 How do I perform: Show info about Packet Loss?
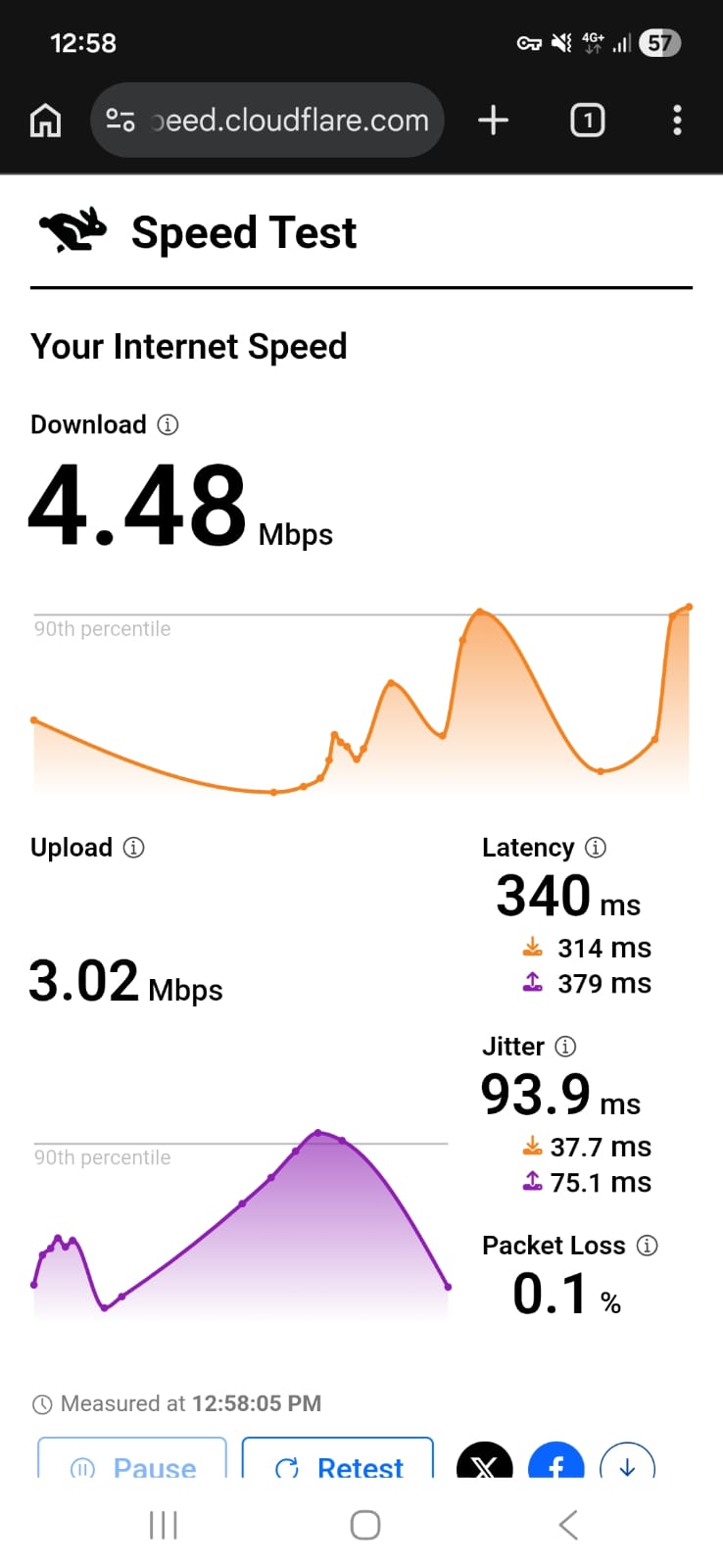click(647, 1246)
